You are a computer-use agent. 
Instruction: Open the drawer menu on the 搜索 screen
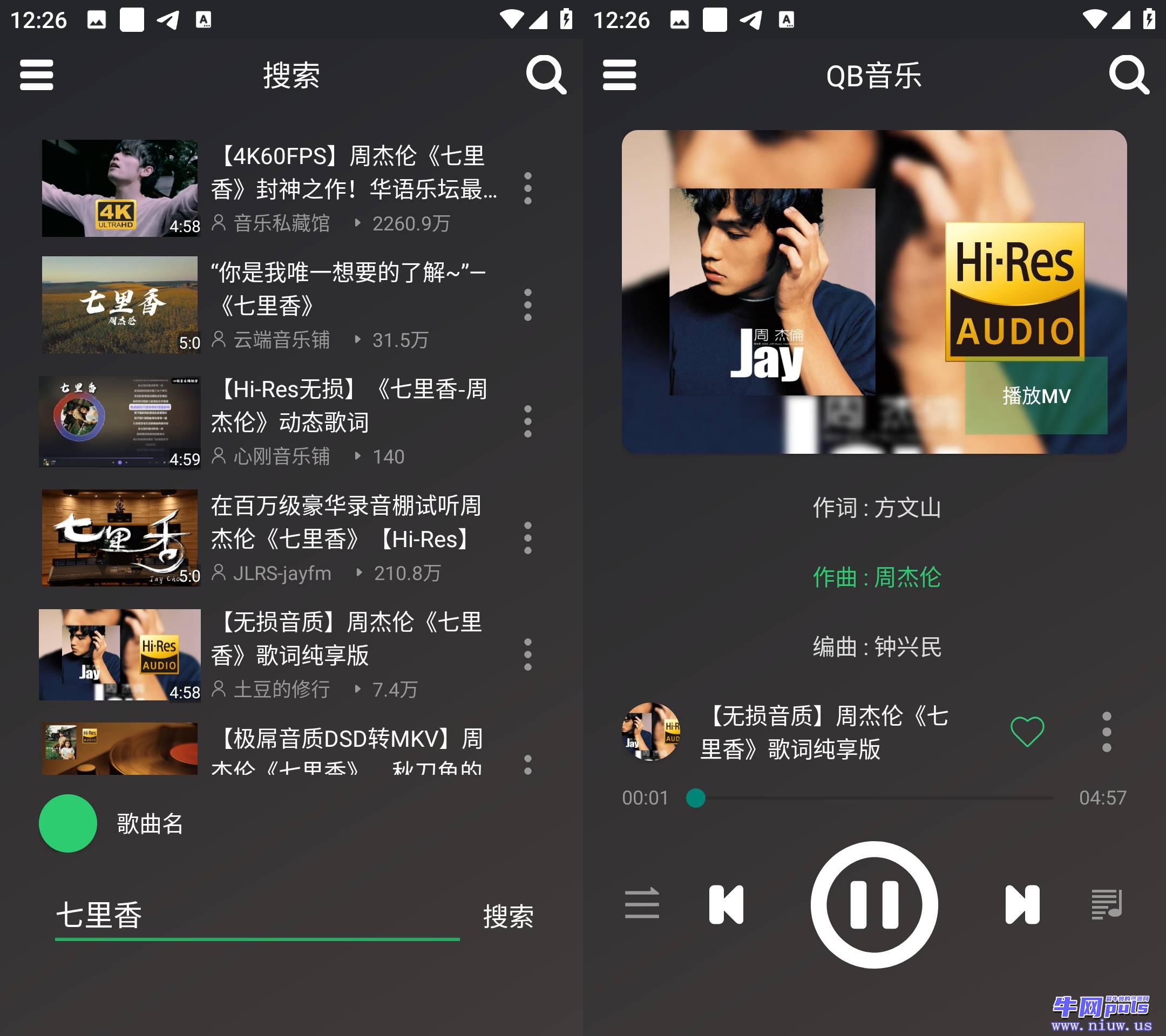[37, 74]
